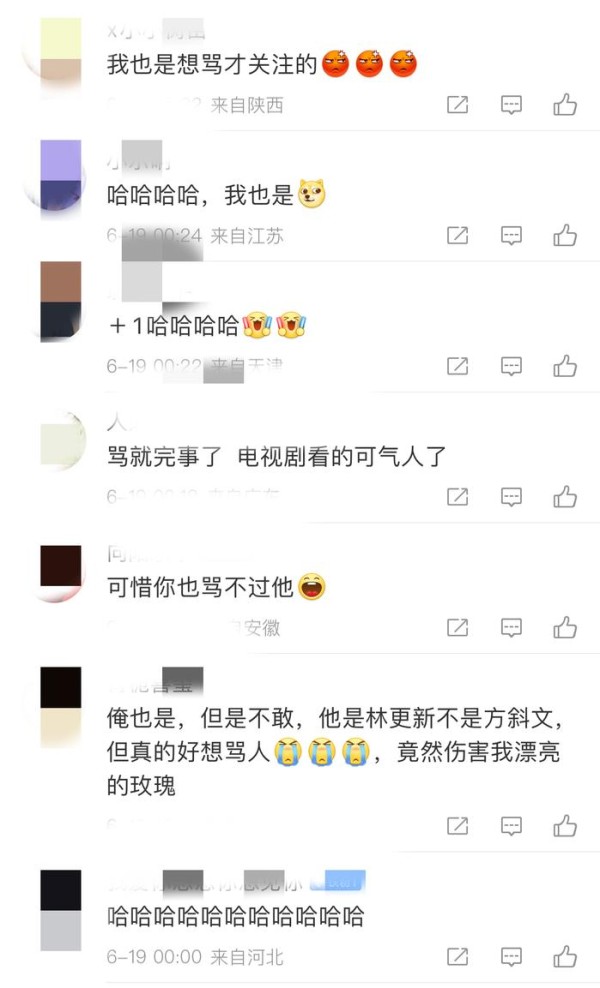Reply to the comment 哈哈哈哈，我也是
Screen dimensions: 600x988
pyautogui.click(x=511, y=236)
